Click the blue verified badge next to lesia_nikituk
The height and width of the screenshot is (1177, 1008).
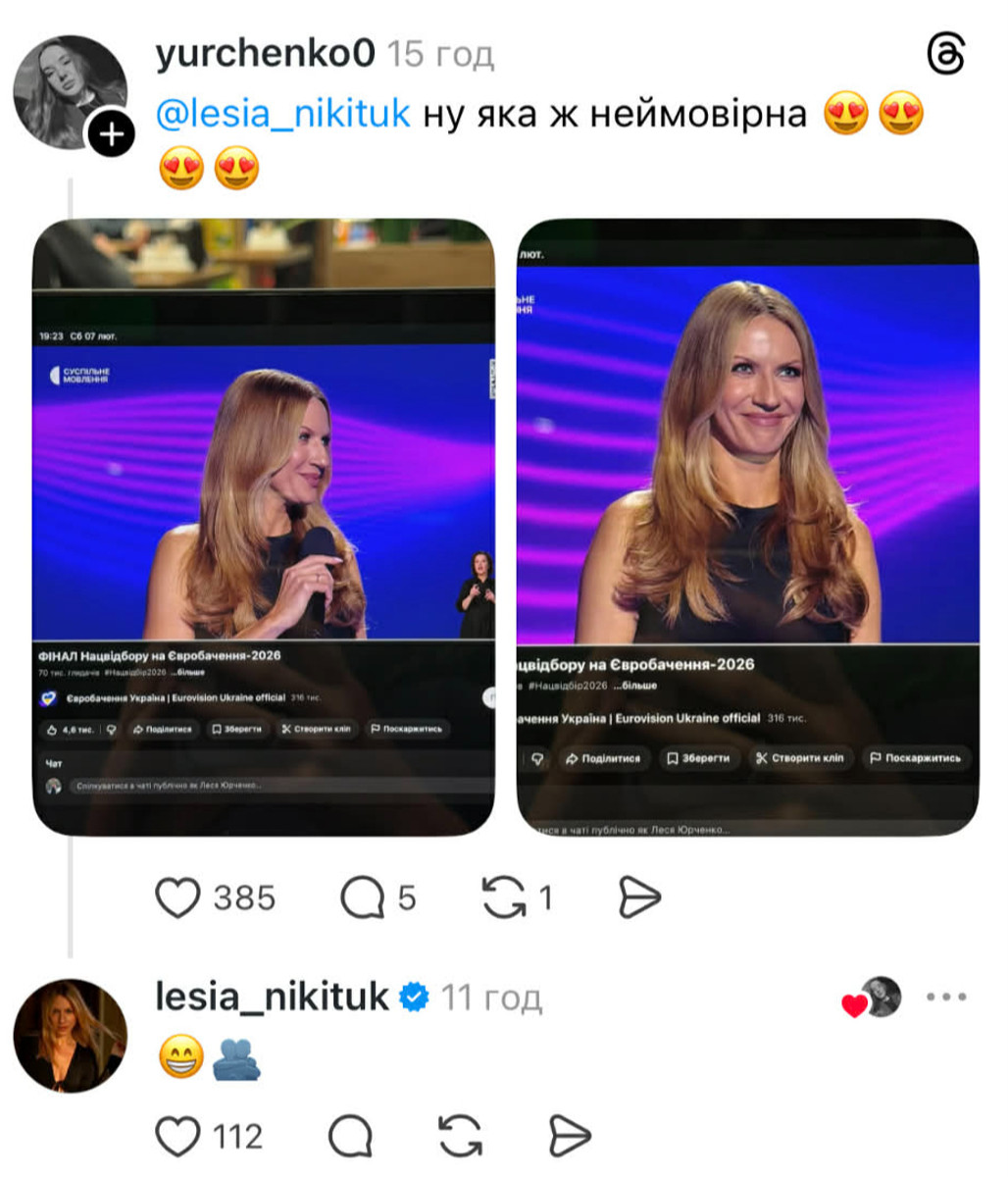click(413, 997)
